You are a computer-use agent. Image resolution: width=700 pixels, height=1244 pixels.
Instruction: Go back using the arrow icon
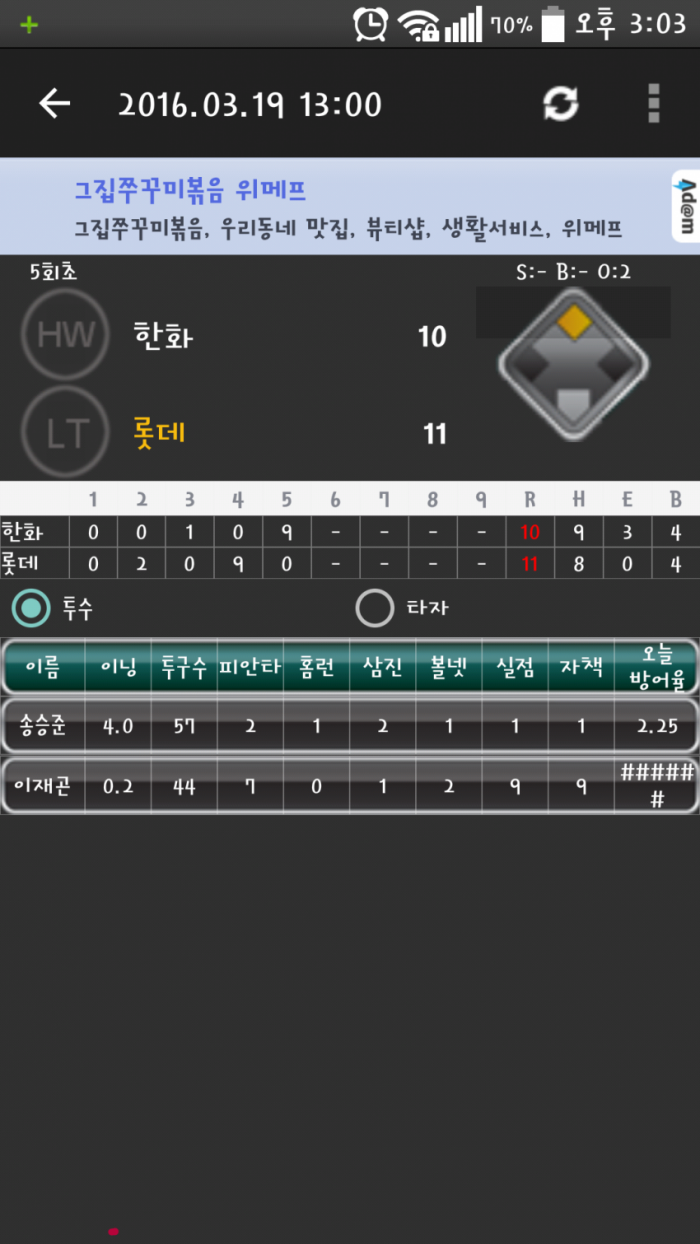click(54, 103)
